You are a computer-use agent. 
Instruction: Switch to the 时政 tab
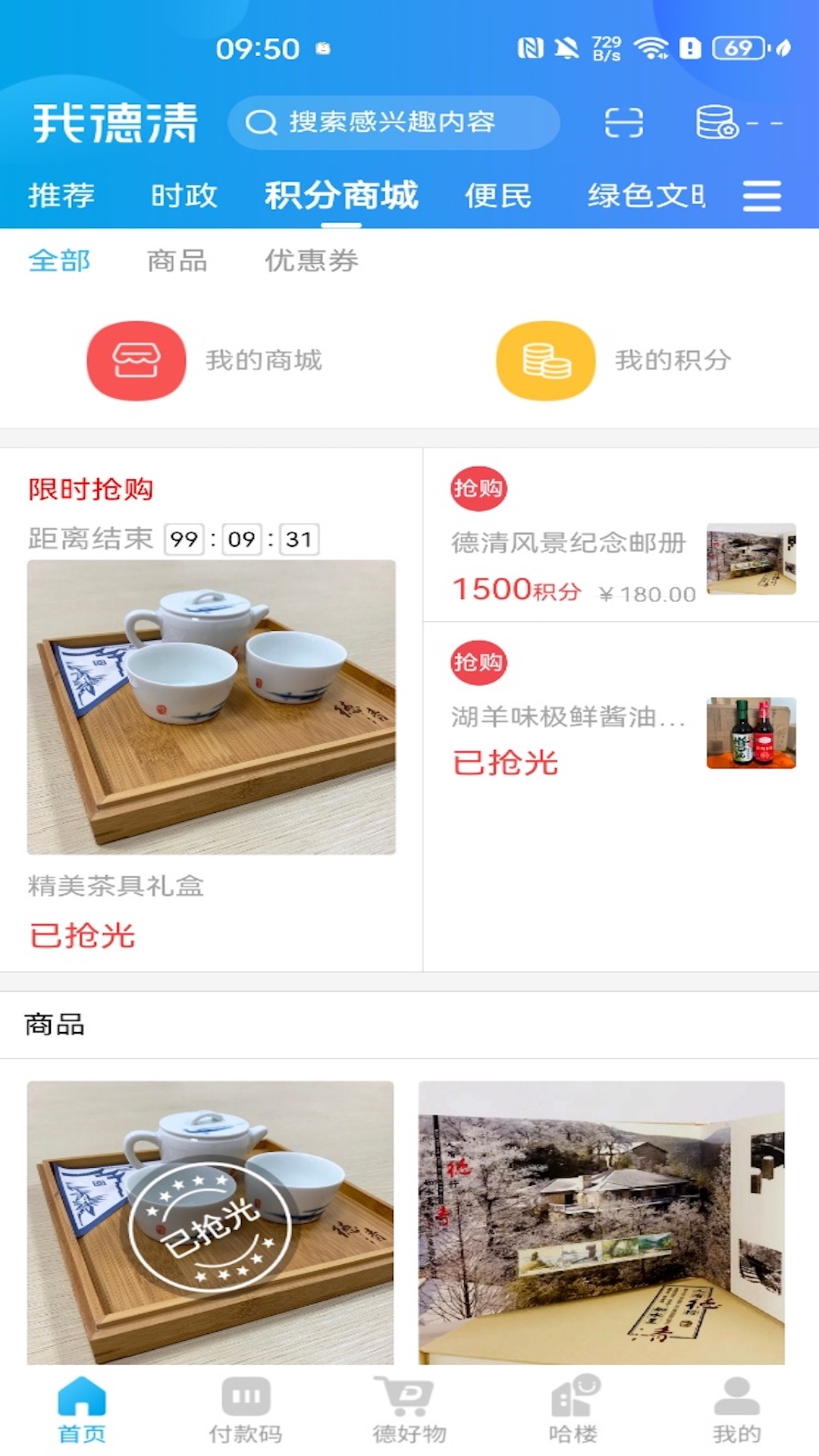pos(184,196)
